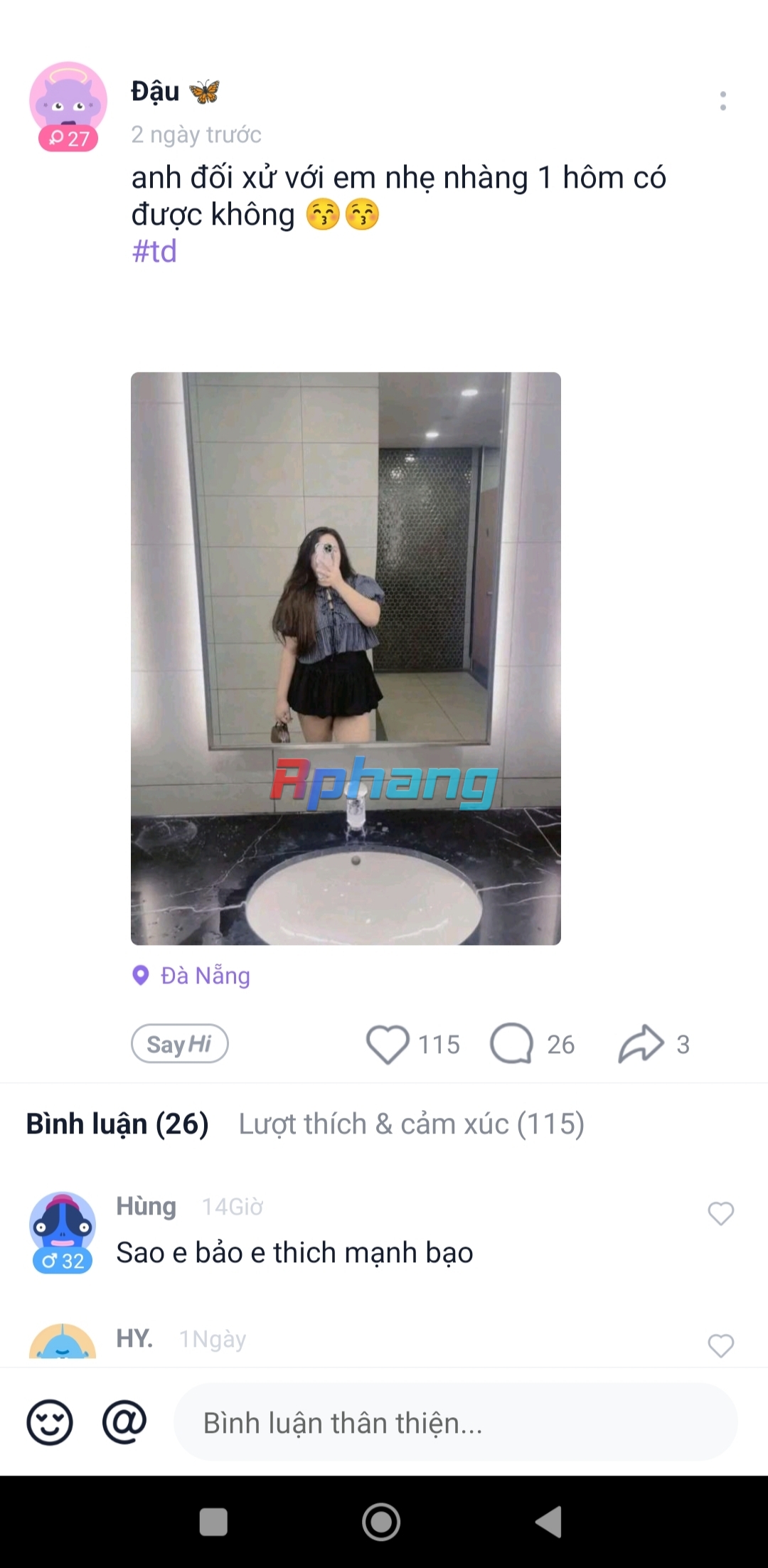
Task: Like the post with the heart icon
Action: tap(388, 1044)
